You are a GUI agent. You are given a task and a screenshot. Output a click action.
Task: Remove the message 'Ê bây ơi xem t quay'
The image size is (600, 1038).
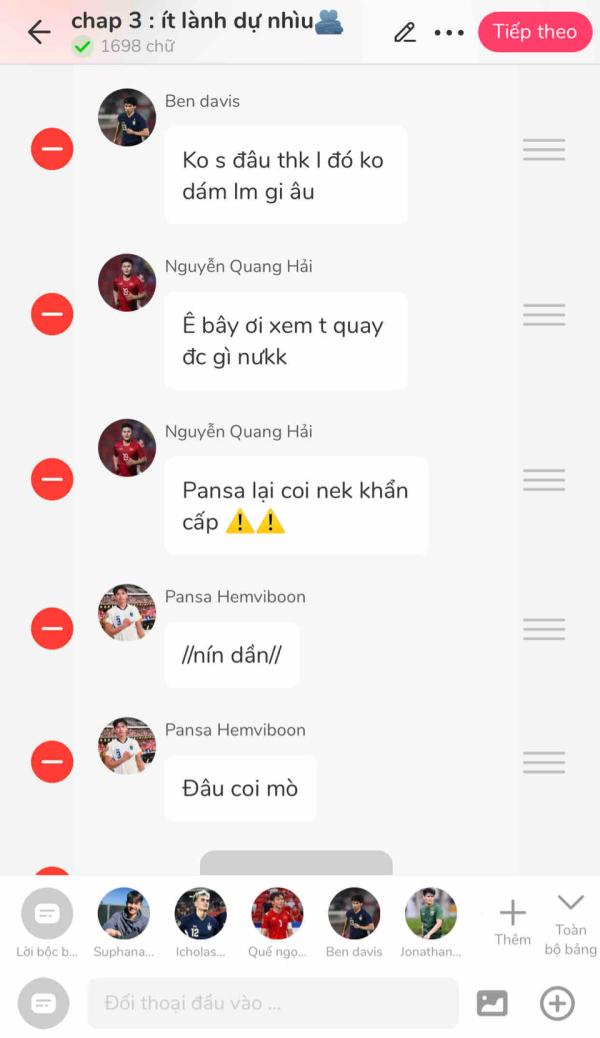52,315
